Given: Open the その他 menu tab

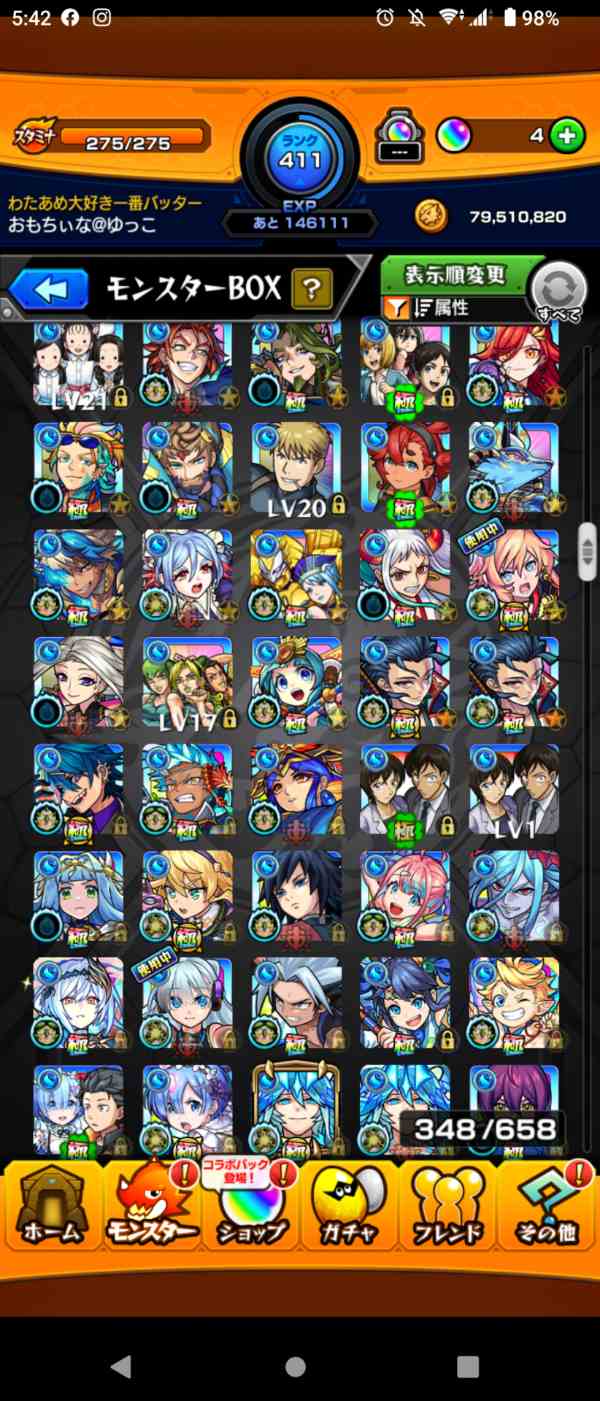Looking at the screenshot, I should pos(547,1205).
